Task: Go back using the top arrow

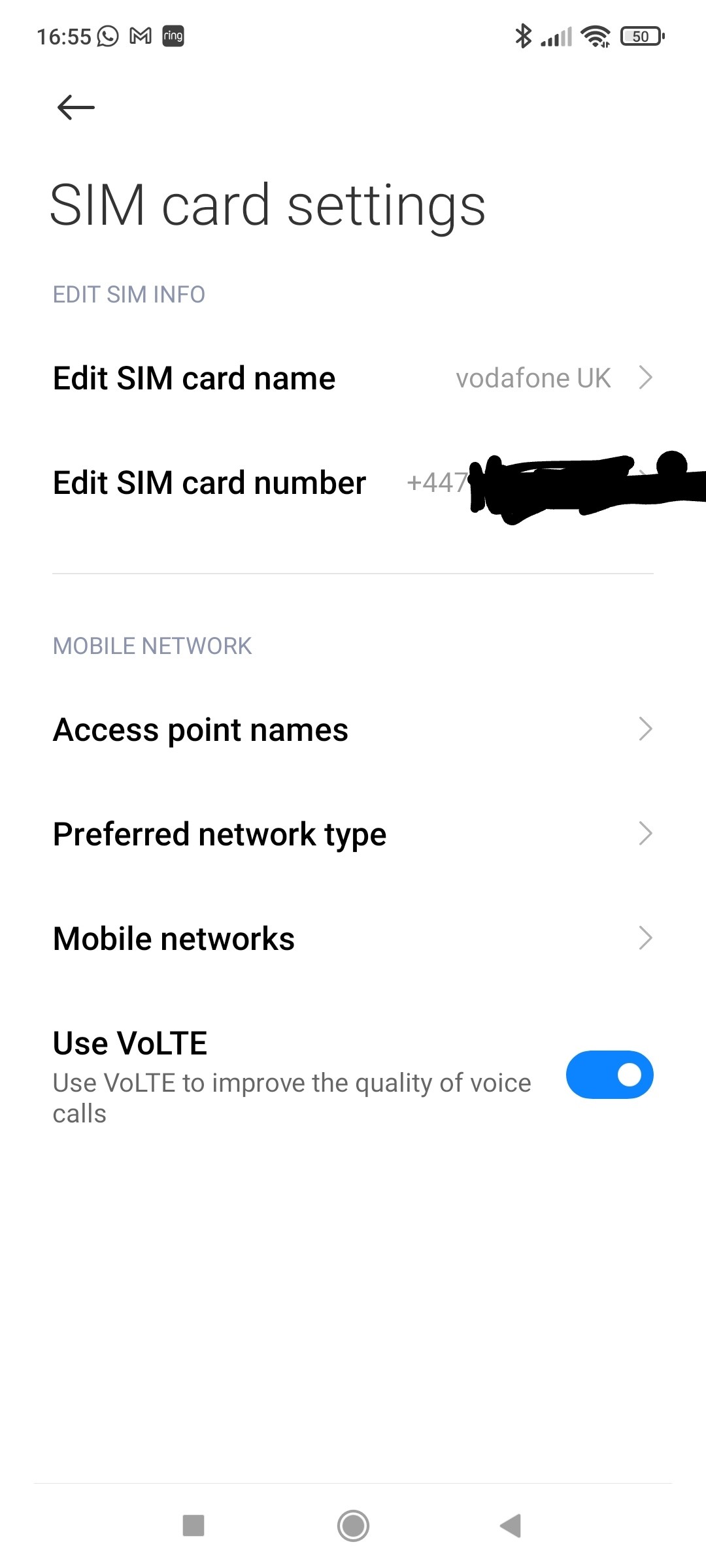Action: coord(76,107)
